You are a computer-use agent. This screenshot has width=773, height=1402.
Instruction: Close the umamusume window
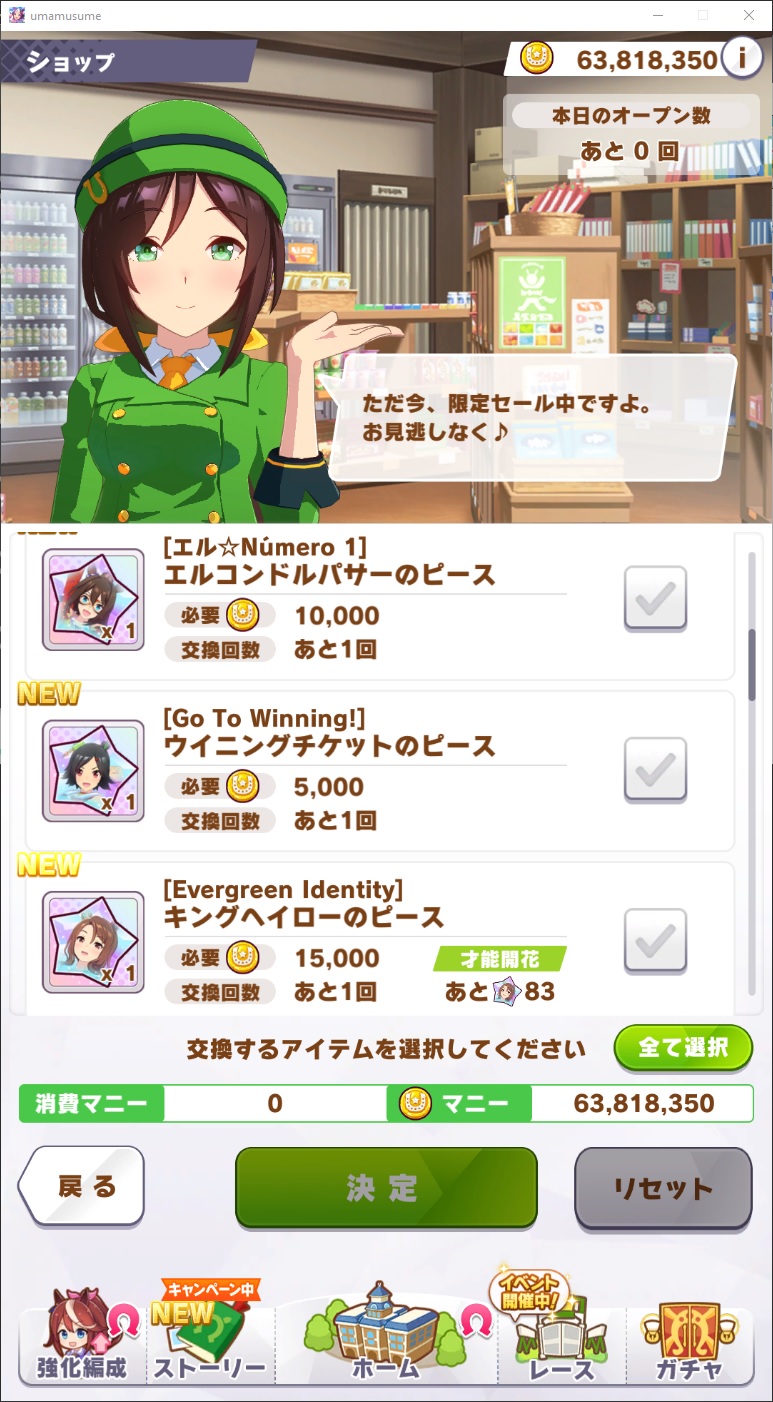[x=749, y=15]
